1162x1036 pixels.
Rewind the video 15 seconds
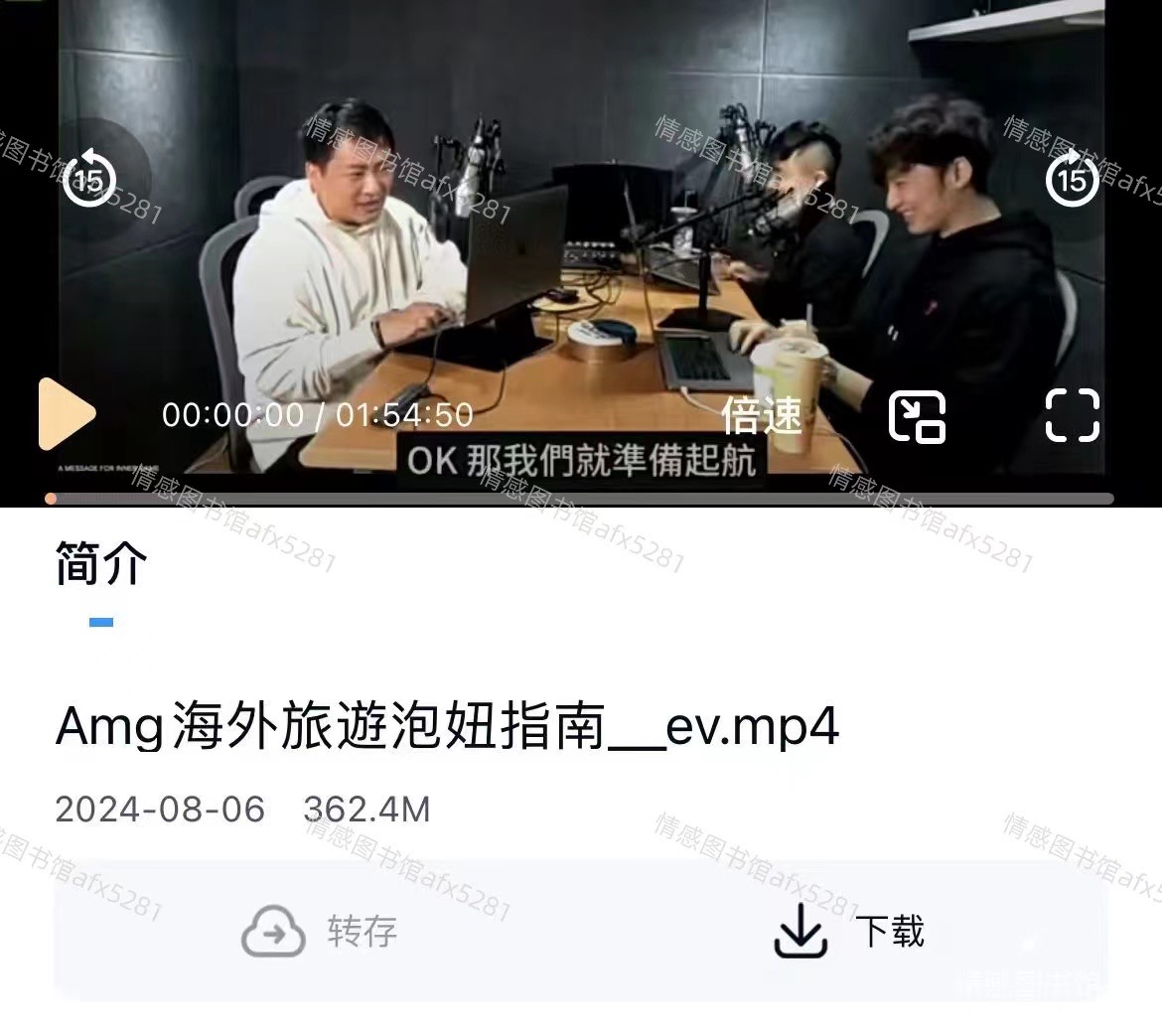click(89, 179)
